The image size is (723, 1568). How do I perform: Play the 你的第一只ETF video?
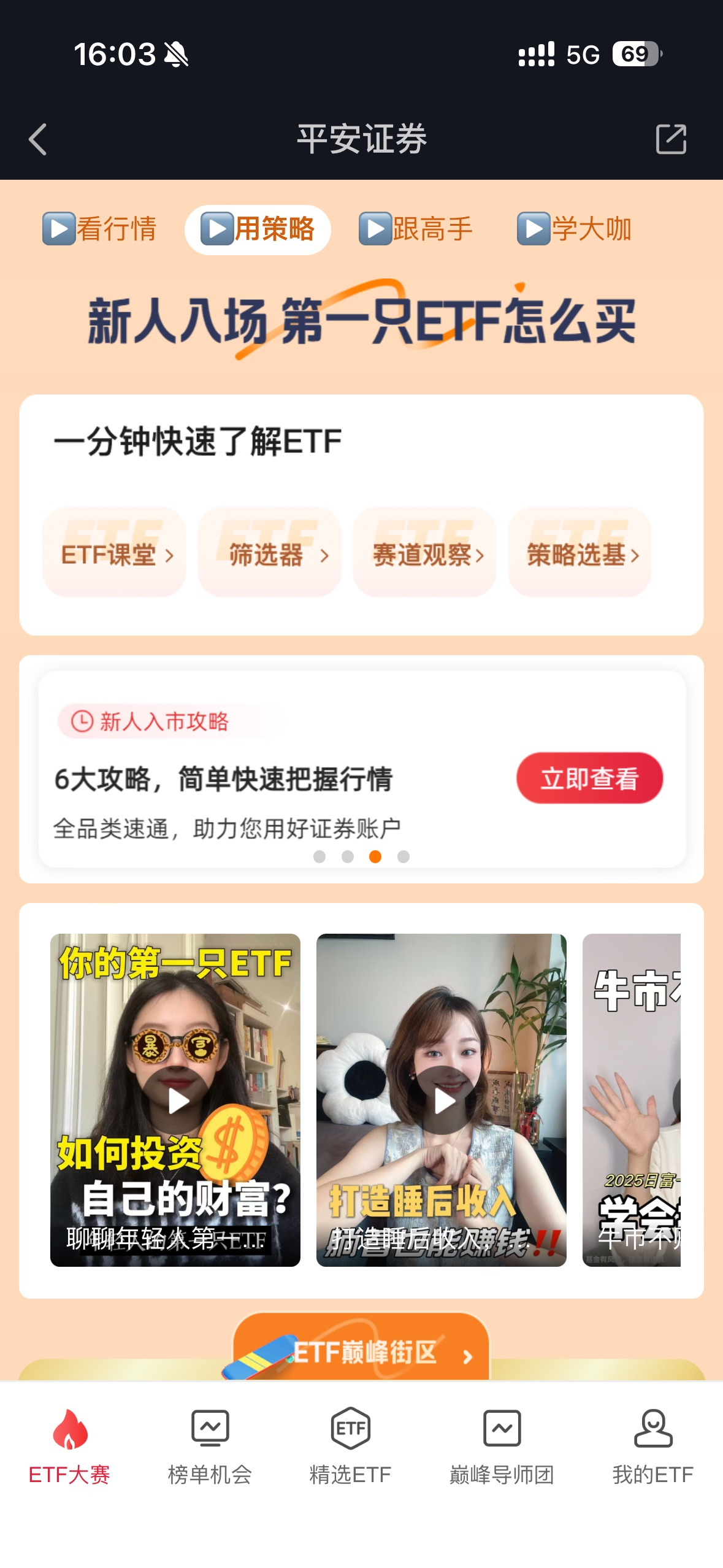point(176,1100)
